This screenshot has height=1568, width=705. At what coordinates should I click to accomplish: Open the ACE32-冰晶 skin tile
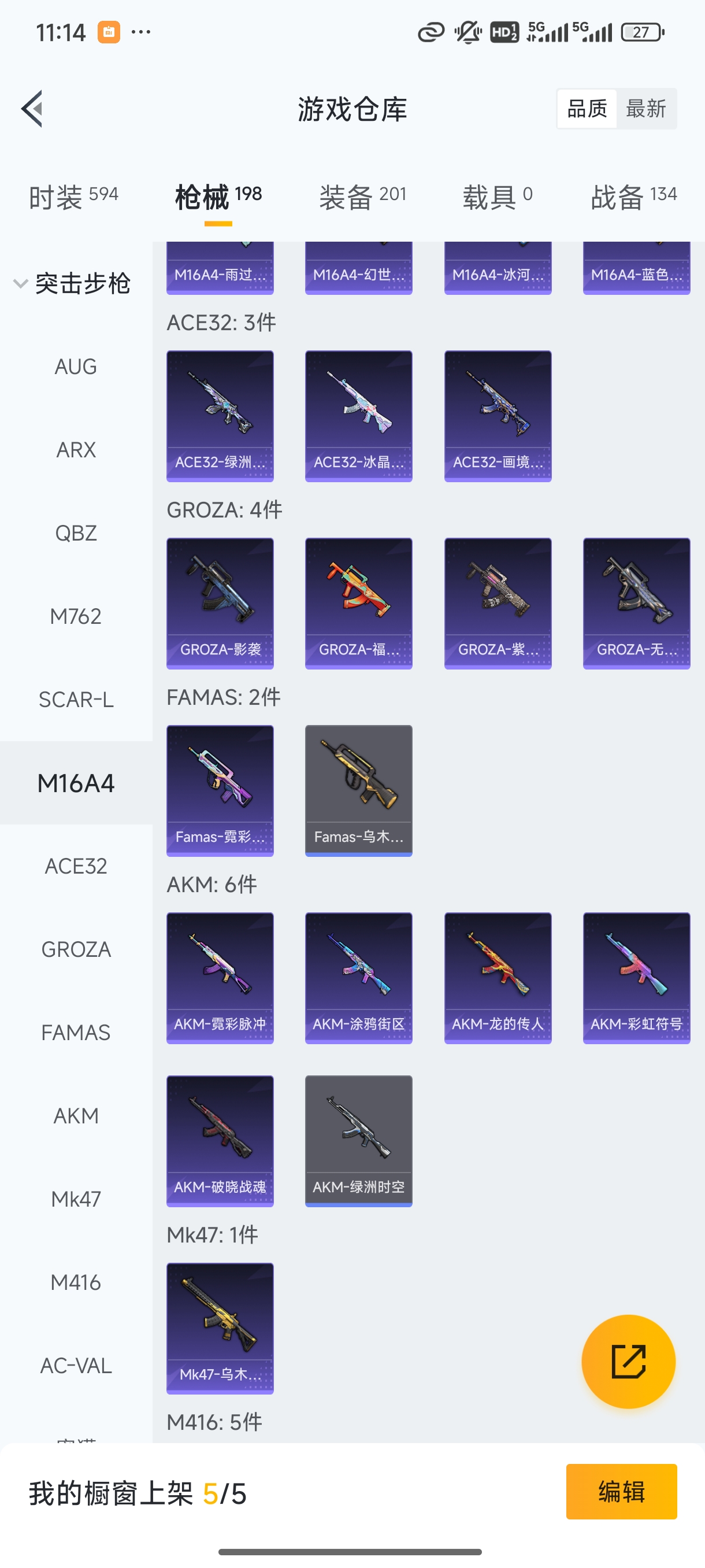pyautogui.click(x=358, y=416)
